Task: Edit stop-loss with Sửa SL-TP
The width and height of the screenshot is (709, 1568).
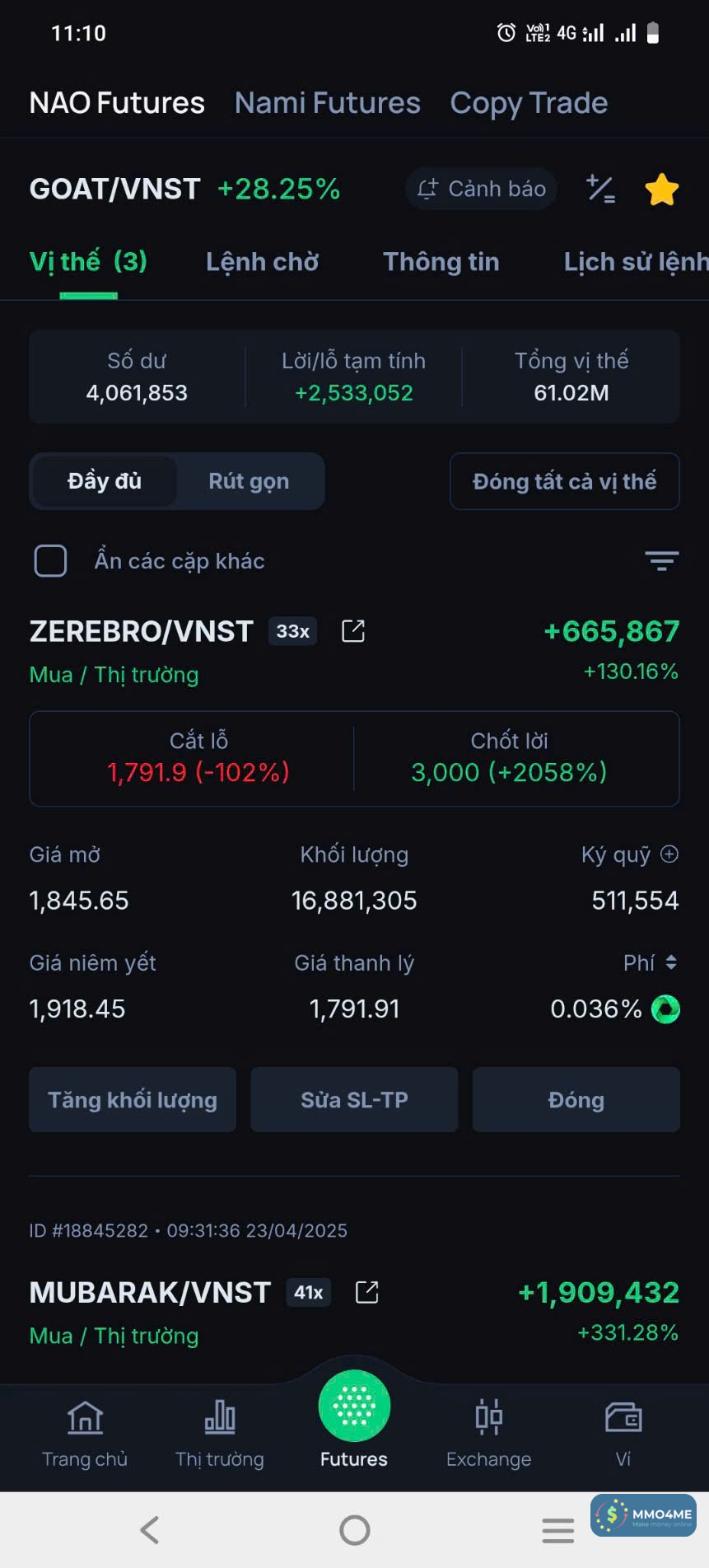Action: point(354,1100)
